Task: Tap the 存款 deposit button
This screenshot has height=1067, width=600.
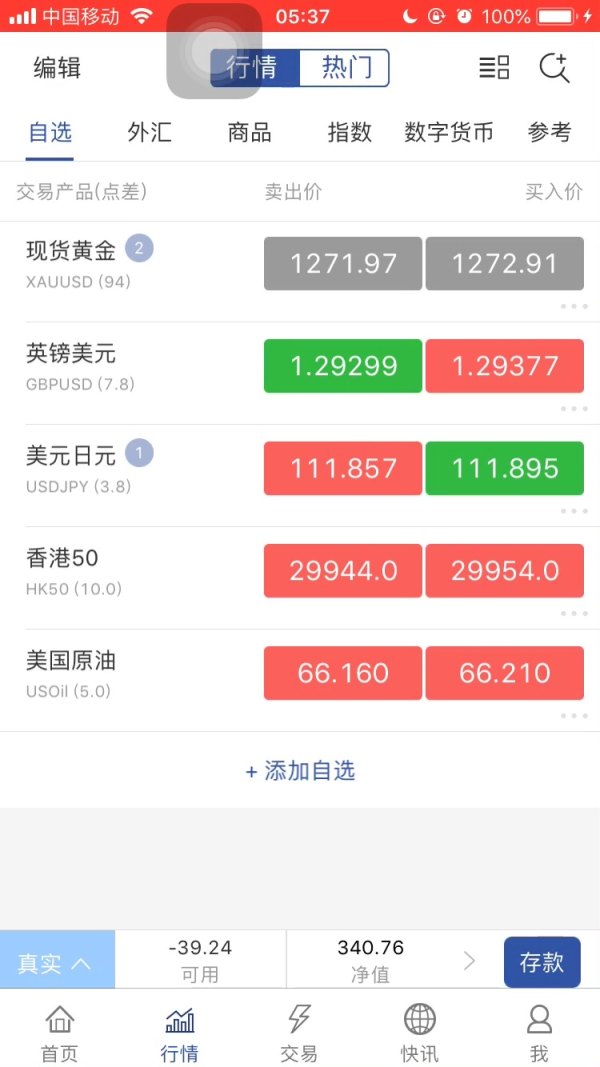Action: 541,962
